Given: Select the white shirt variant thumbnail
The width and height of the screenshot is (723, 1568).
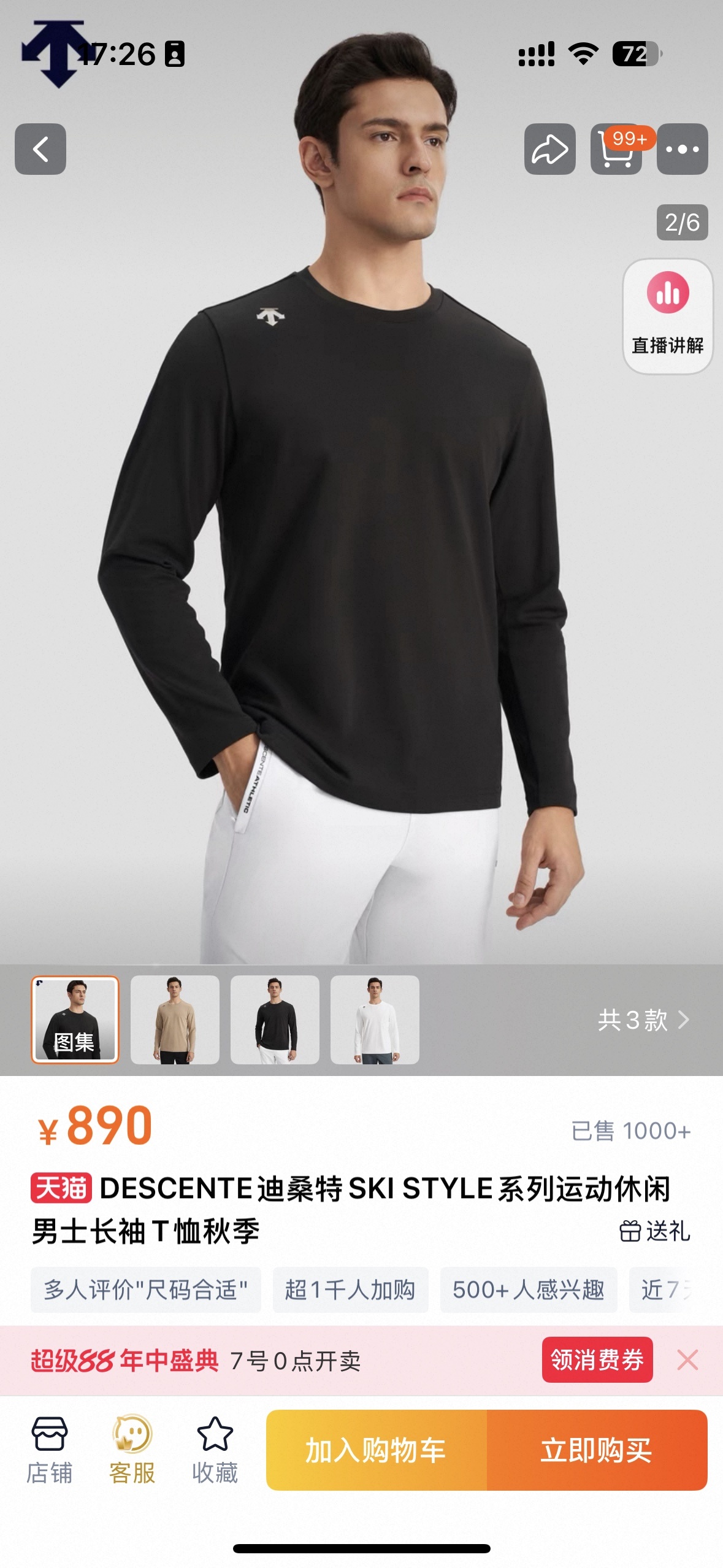Looking at the screenshot, I should click(375, 1020).
